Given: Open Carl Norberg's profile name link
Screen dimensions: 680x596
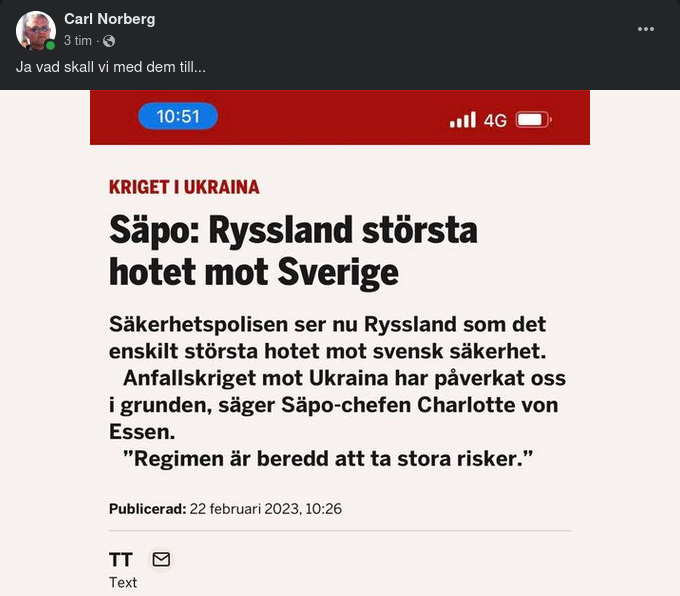Looking at the screenshot, I should [x=109, y=19].
